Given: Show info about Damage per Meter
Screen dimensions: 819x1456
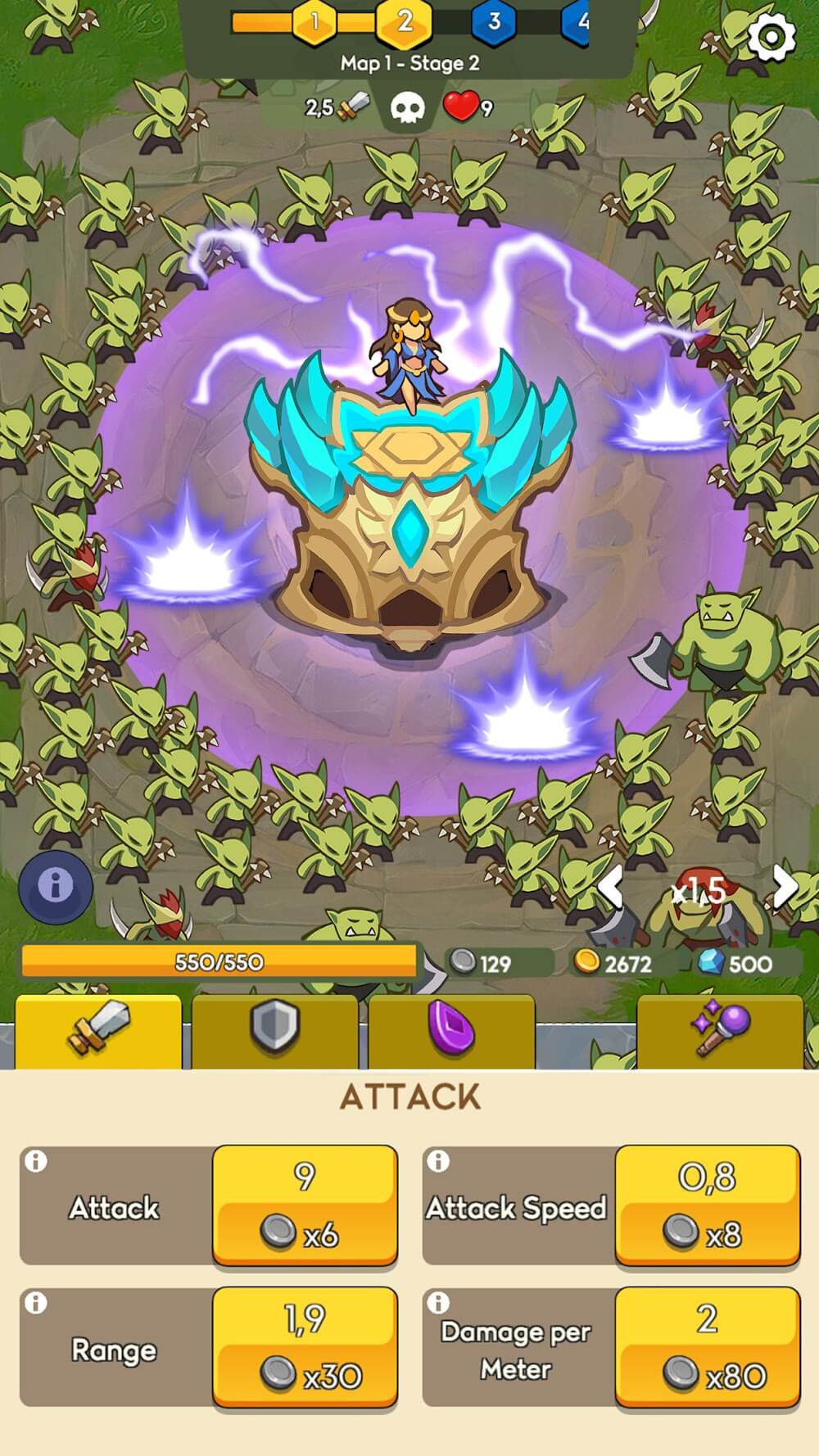Looking at the screenshot, I should click(439, 1303).
